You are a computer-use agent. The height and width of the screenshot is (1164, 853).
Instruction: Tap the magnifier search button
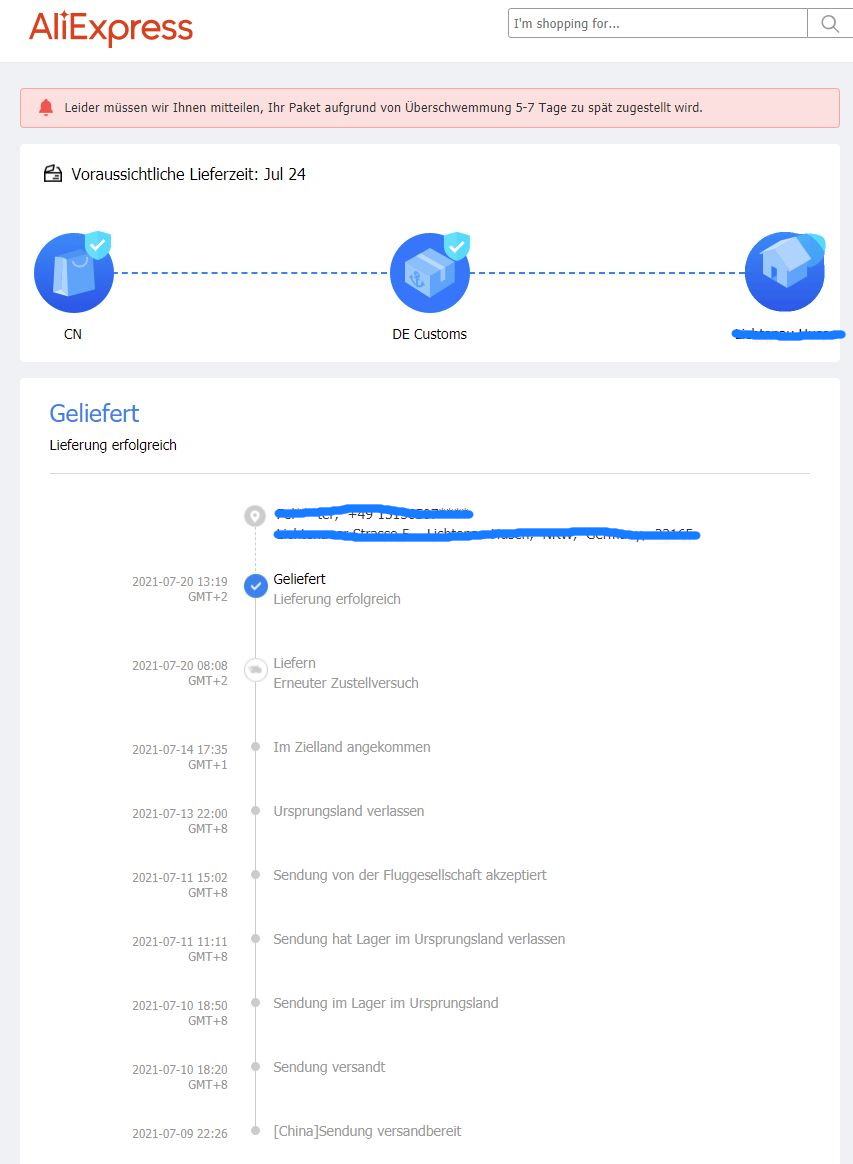tap(830, 24)
